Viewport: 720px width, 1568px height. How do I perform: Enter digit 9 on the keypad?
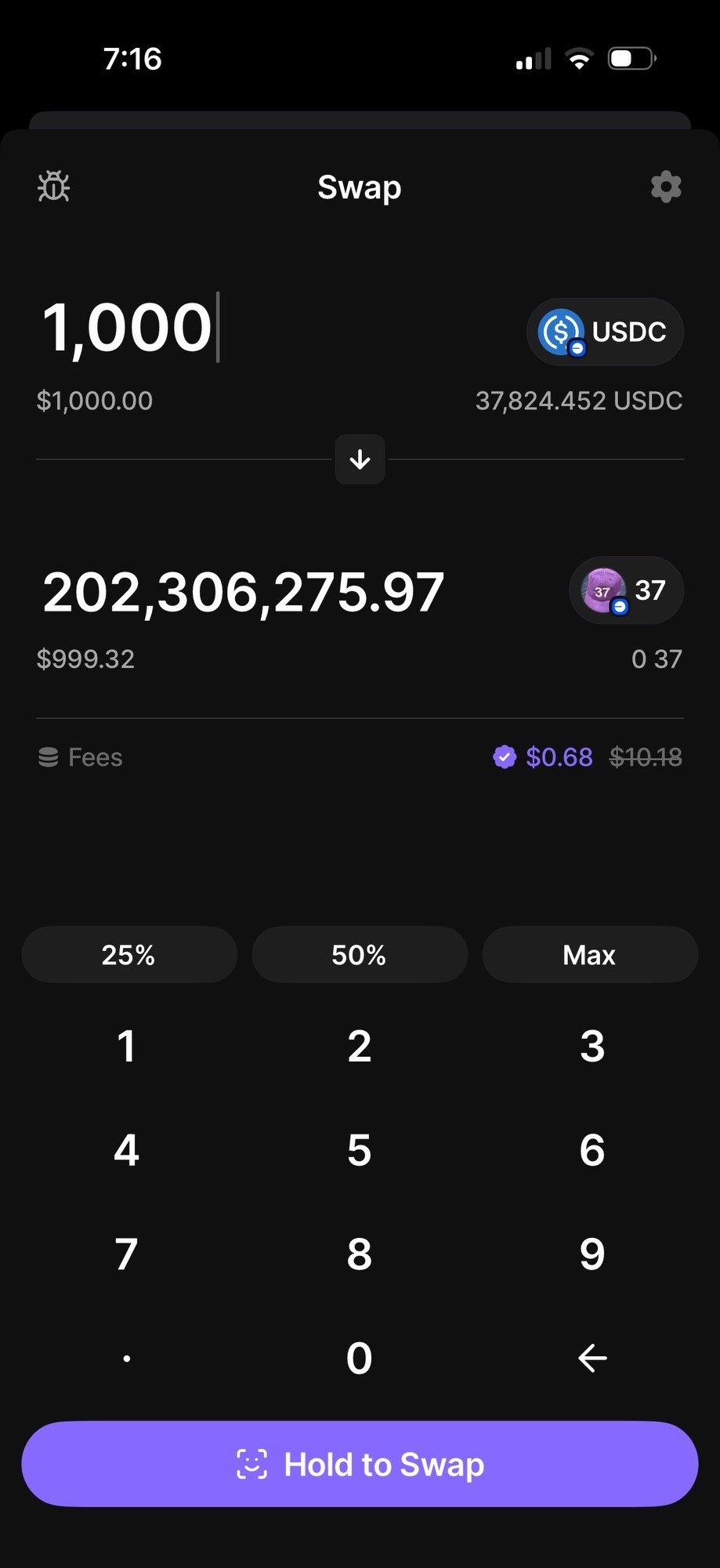[x=592, y=1254]
